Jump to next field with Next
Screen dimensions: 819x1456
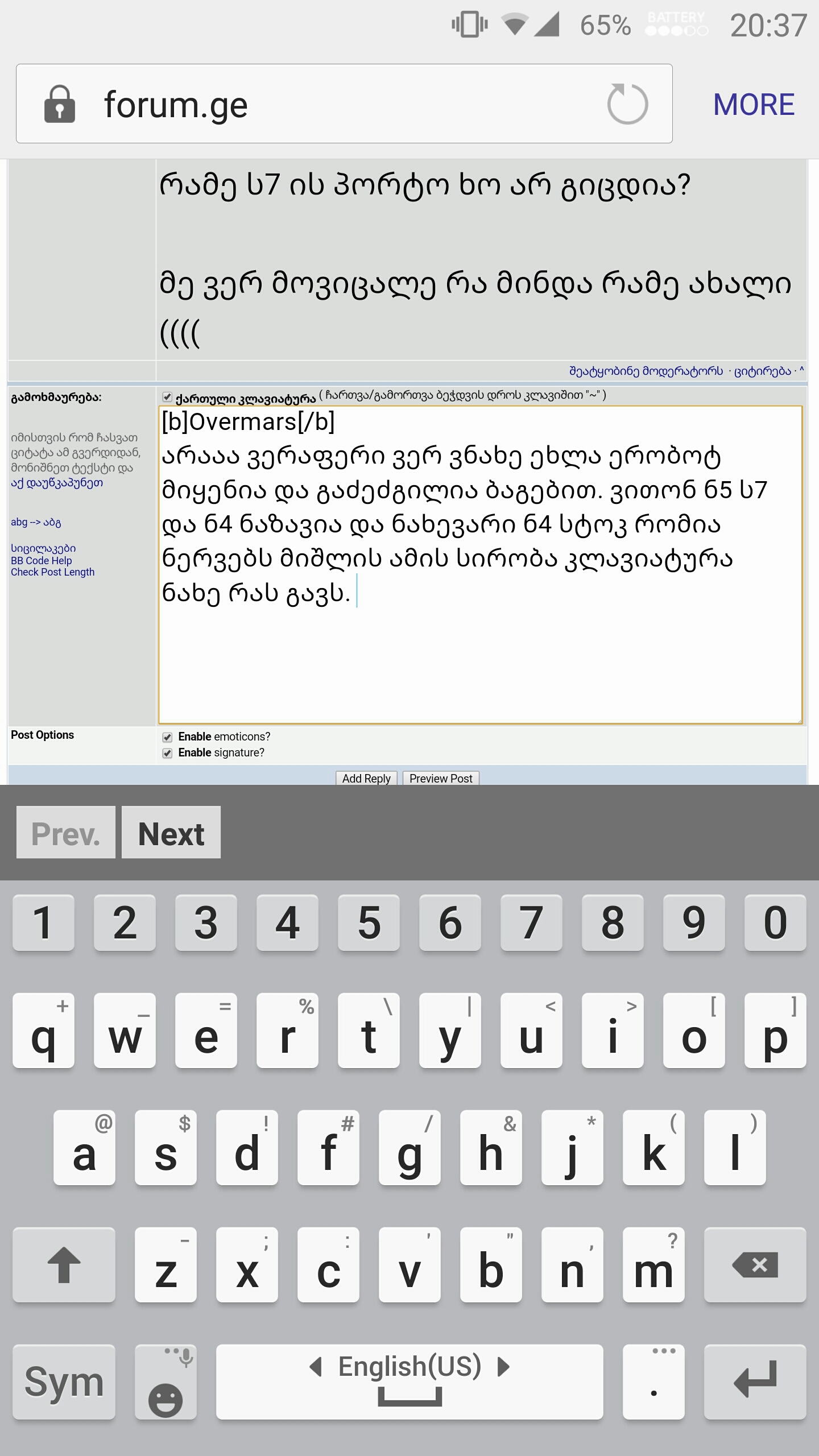(x=171, y=832)
